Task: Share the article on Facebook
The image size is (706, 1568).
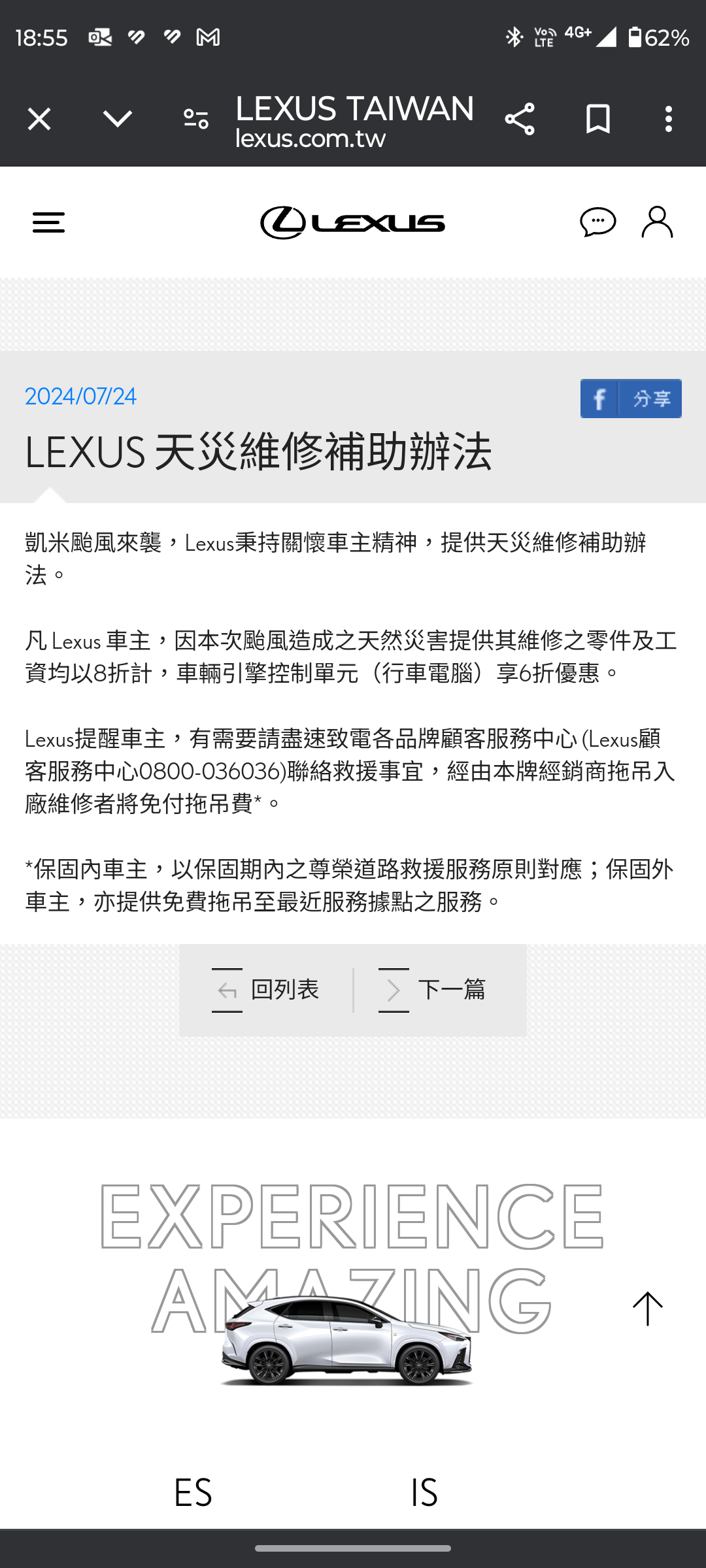Action: pyautogui.click(x=630, y=398)
